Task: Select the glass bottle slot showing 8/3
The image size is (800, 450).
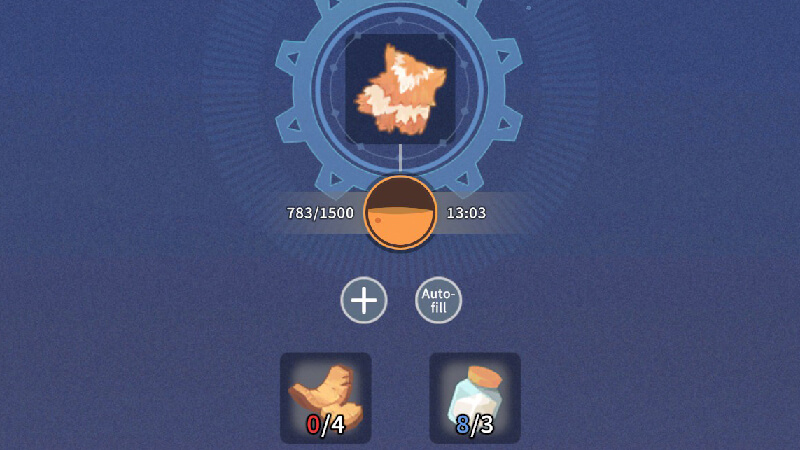Action: [475, 397]
